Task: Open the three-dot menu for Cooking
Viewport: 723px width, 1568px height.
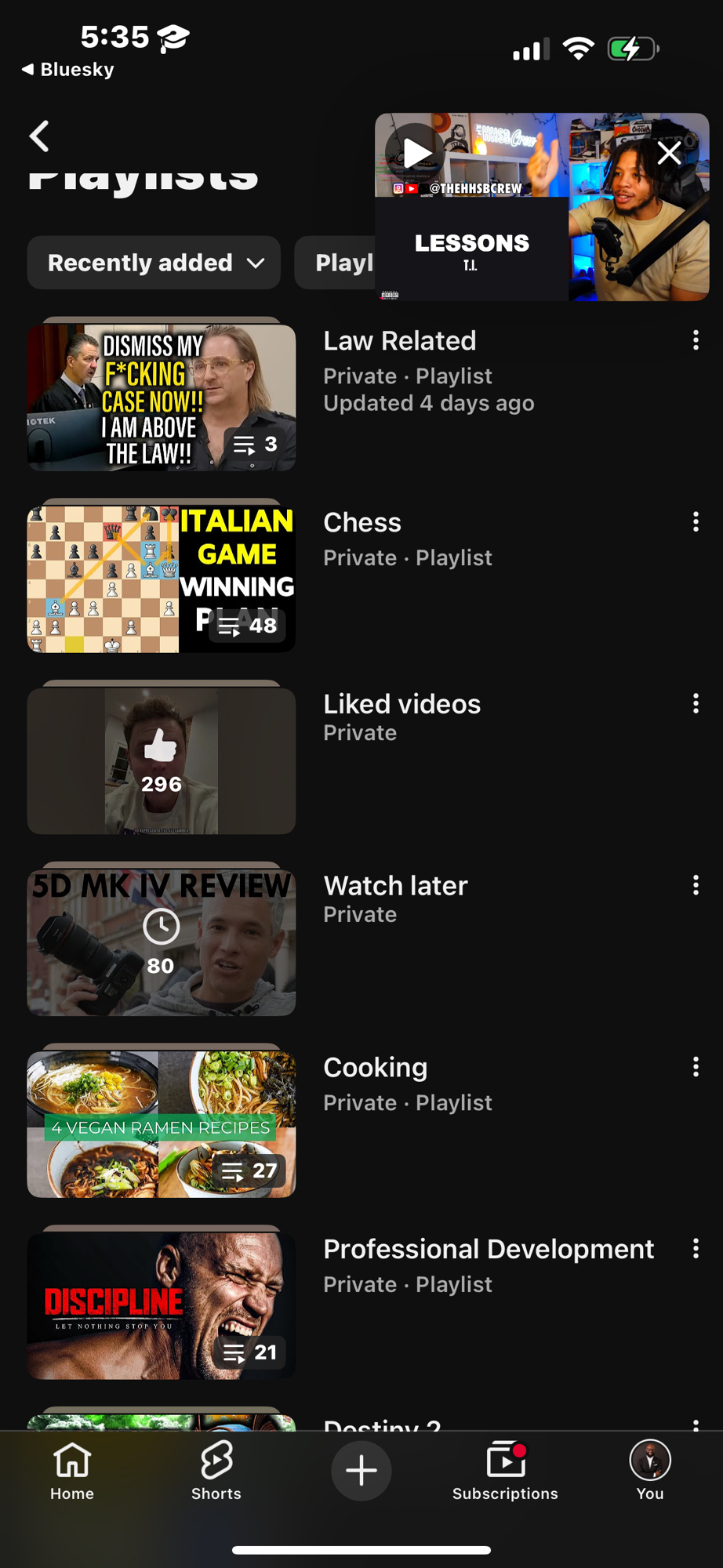Action: click(x=696, y=1067)
